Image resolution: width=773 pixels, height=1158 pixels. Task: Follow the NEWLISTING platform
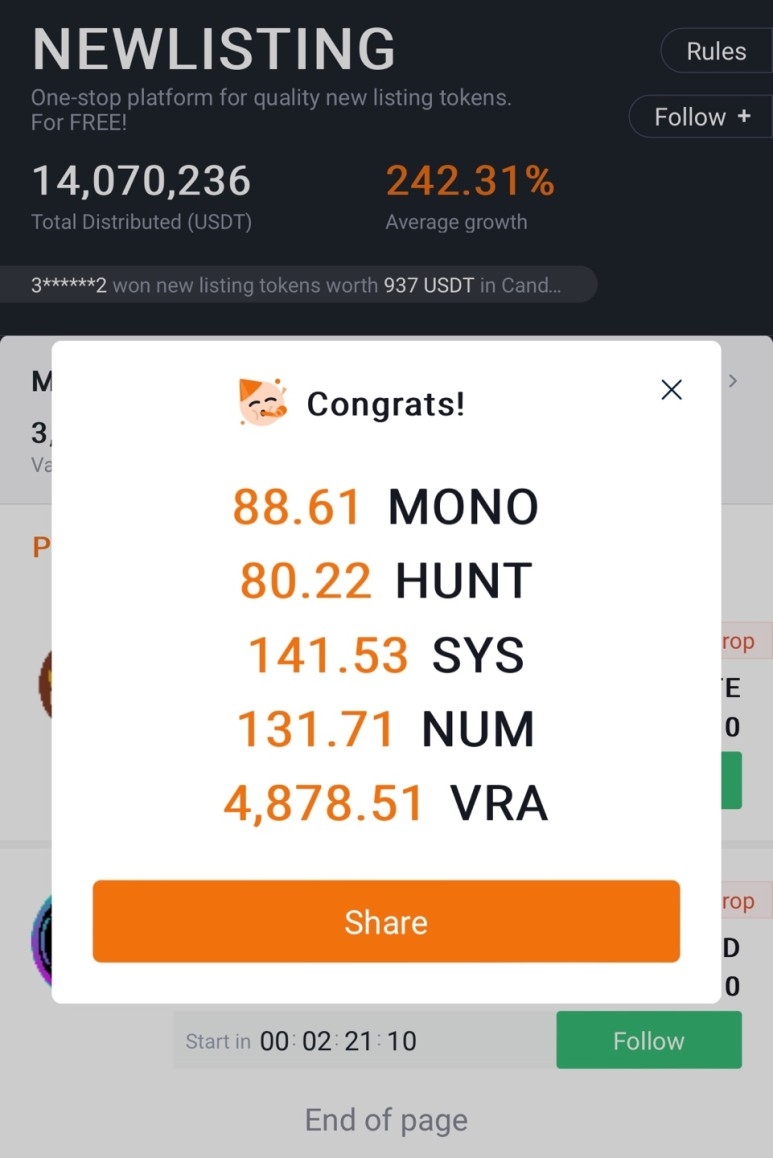tap(701, 117)
